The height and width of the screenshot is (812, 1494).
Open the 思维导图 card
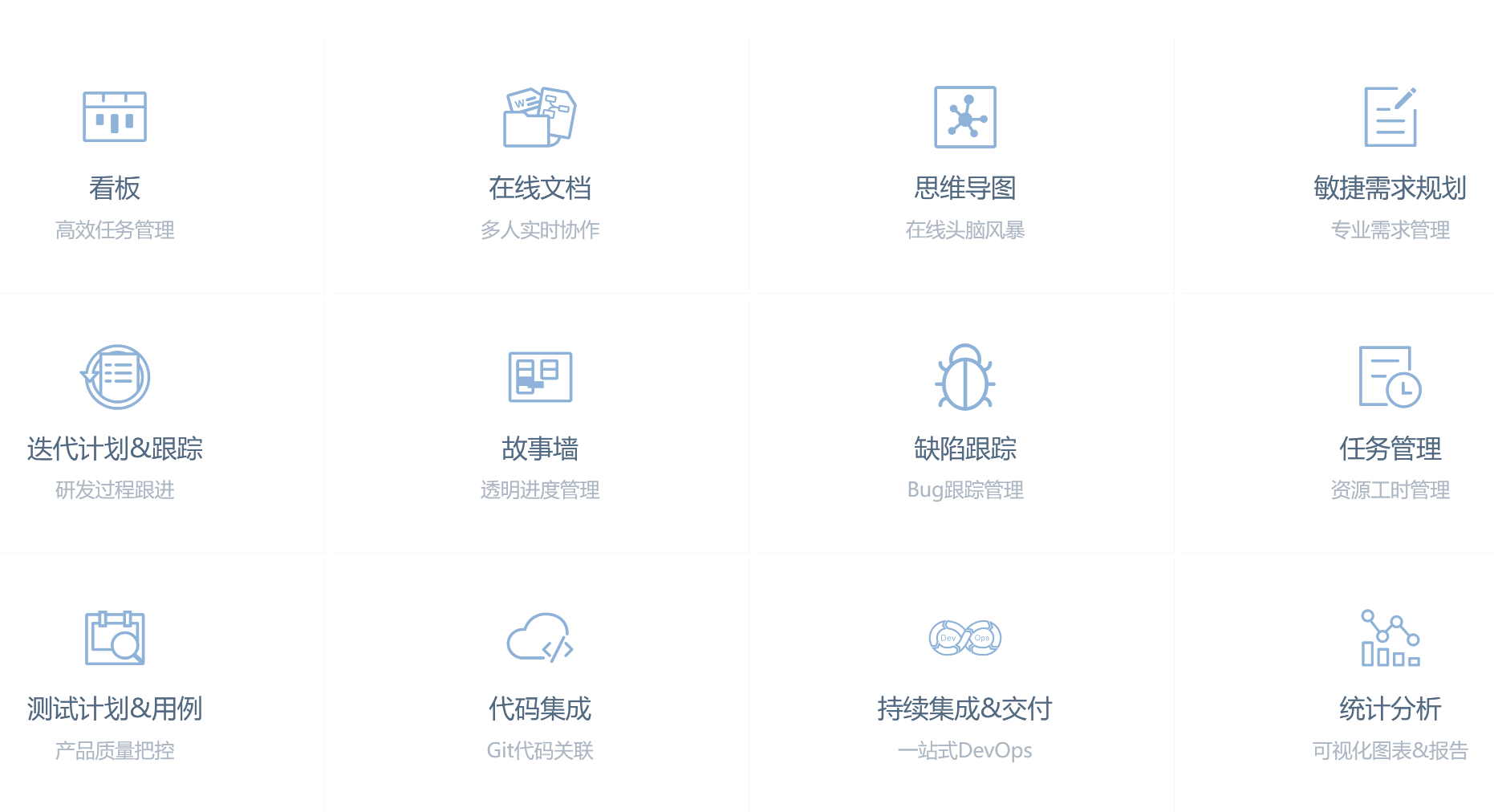point(965,164)
